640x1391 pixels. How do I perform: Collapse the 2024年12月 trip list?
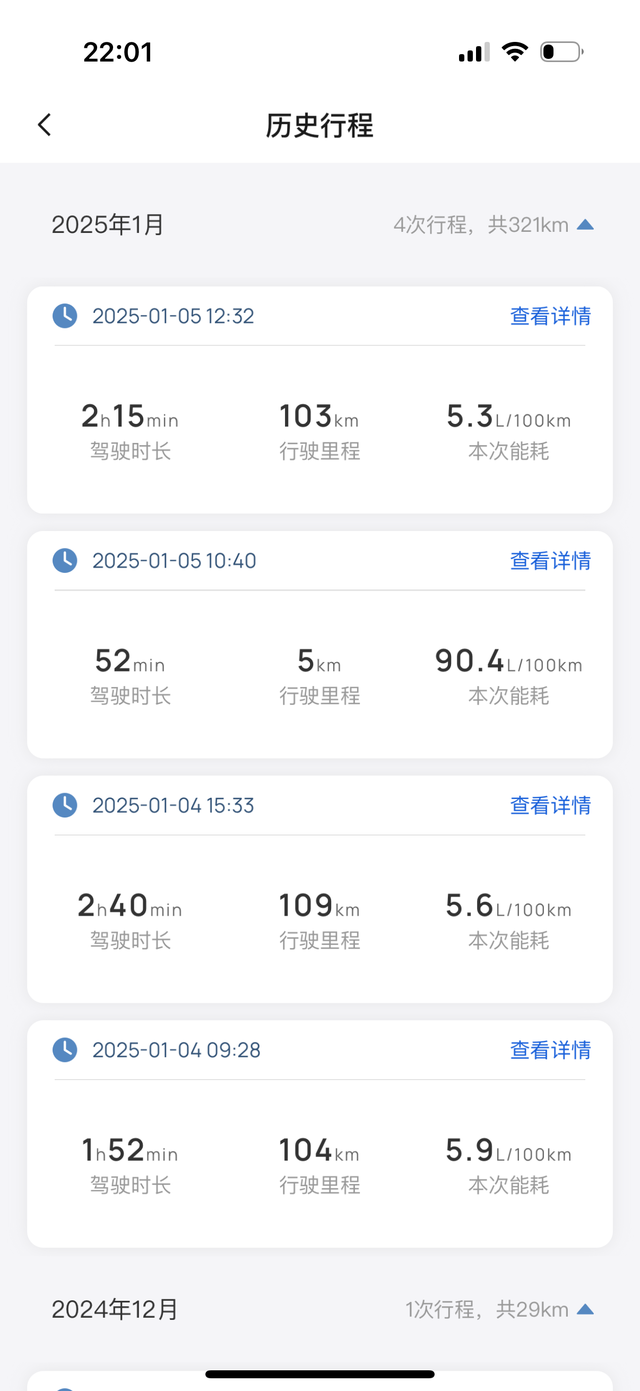tap(585, 1309)
